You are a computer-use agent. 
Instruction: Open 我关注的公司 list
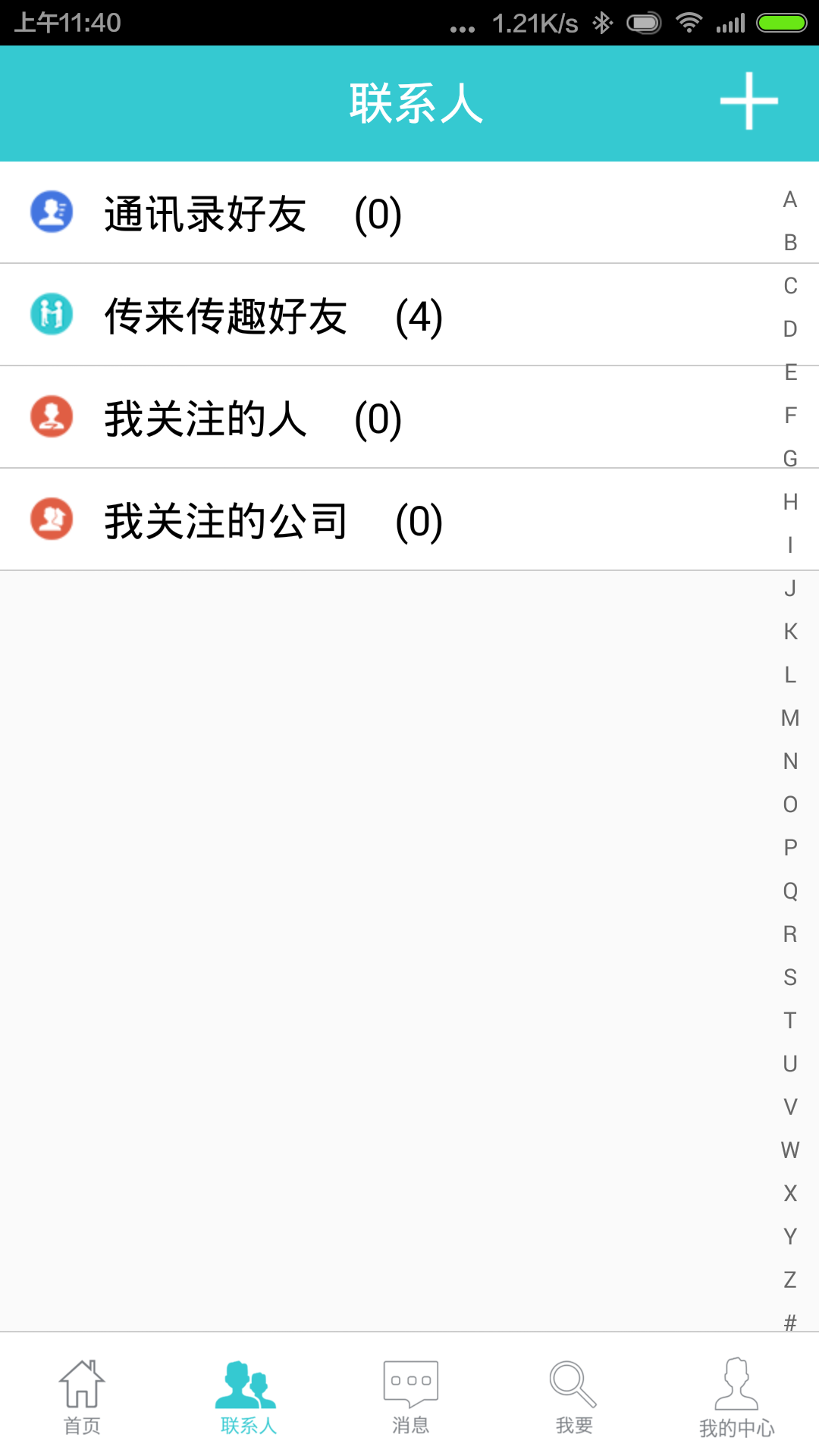coord(273,521)
